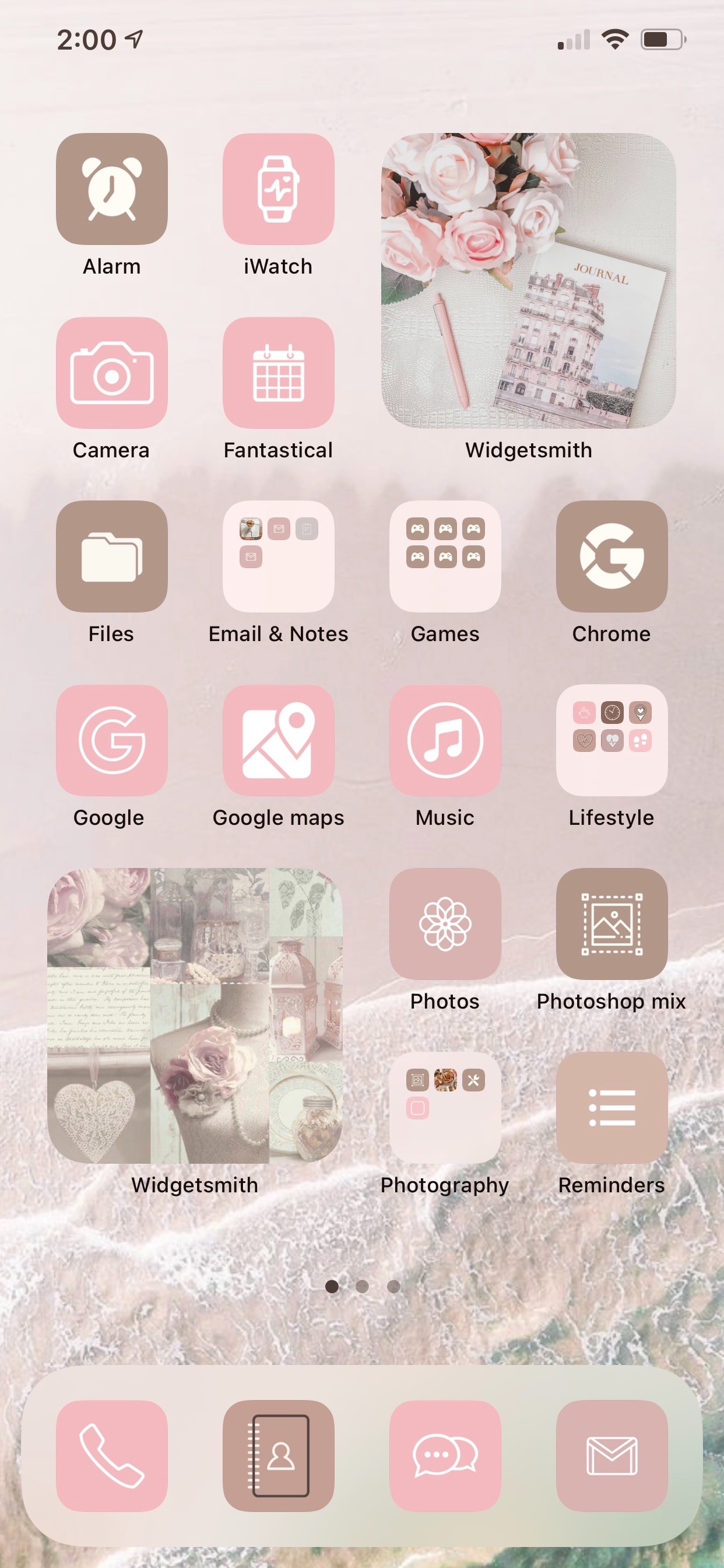Open the Phone app in dock
The height and width of the screenshot is (1568, 724).
111,1456
